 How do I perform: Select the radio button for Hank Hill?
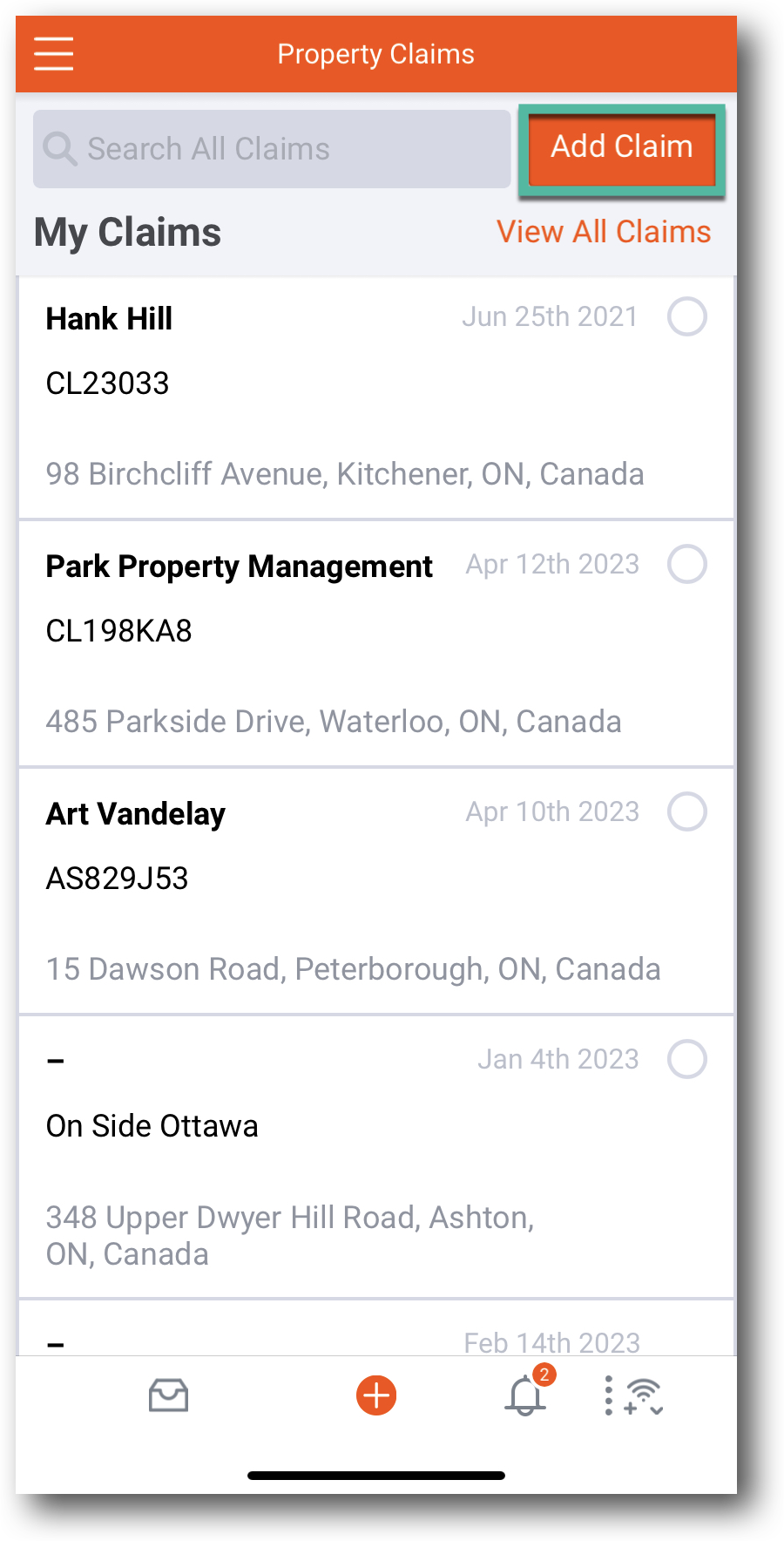(x=686, y=316)
